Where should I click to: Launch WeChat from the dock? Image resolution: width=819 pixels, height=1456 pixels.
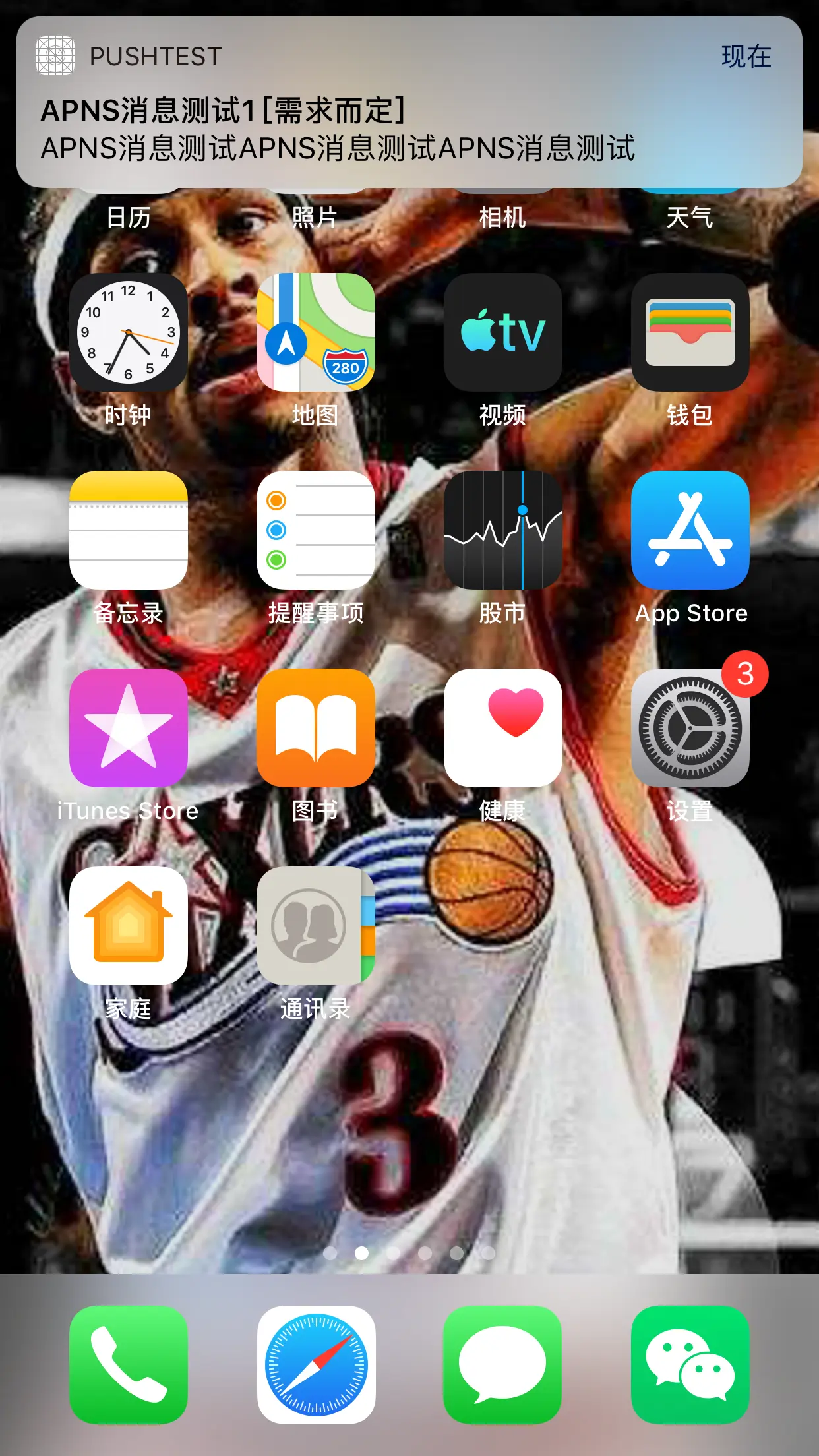pos(690,1365)
